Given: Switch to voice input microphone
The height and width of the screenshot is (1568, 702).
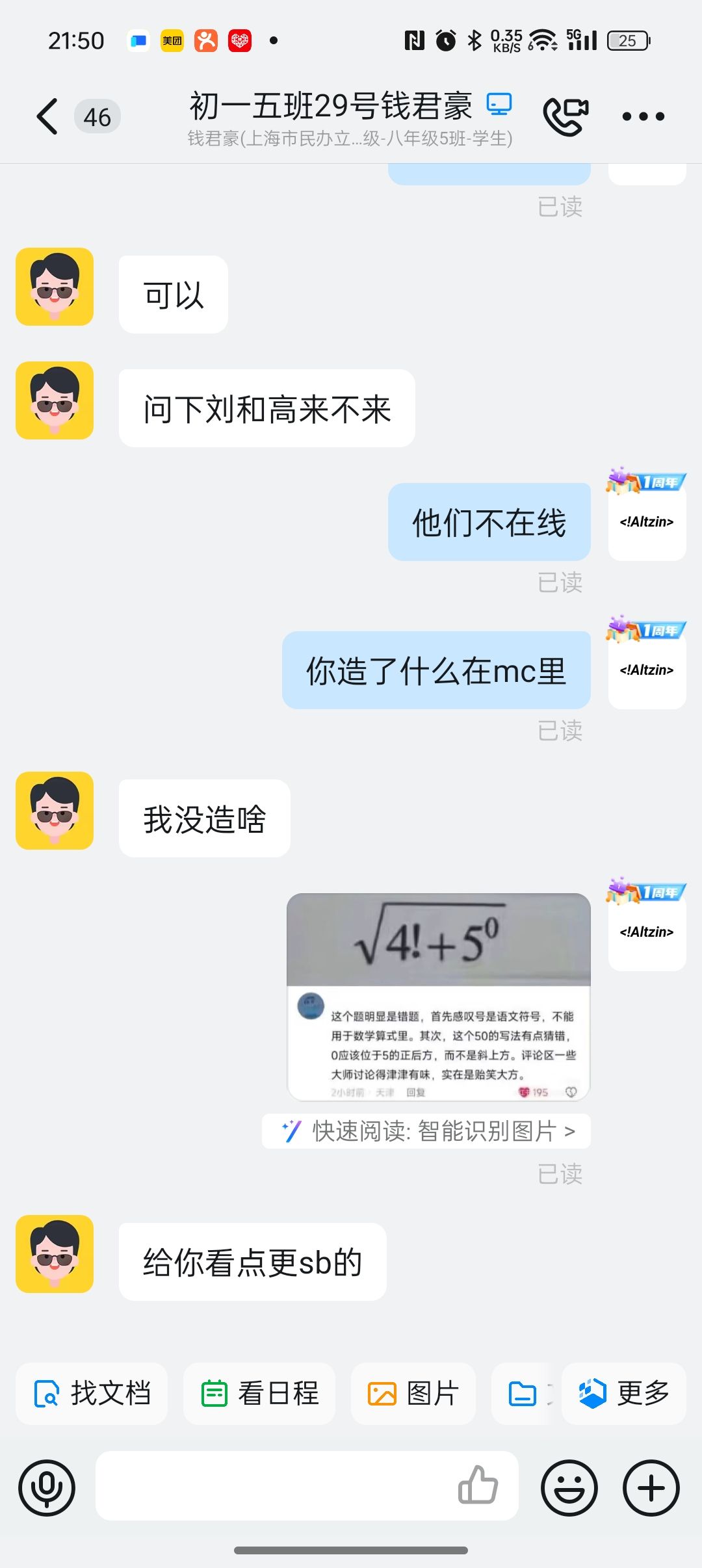Looking at the screenshot, I should pyautogui.click(x=47, y=1487).
